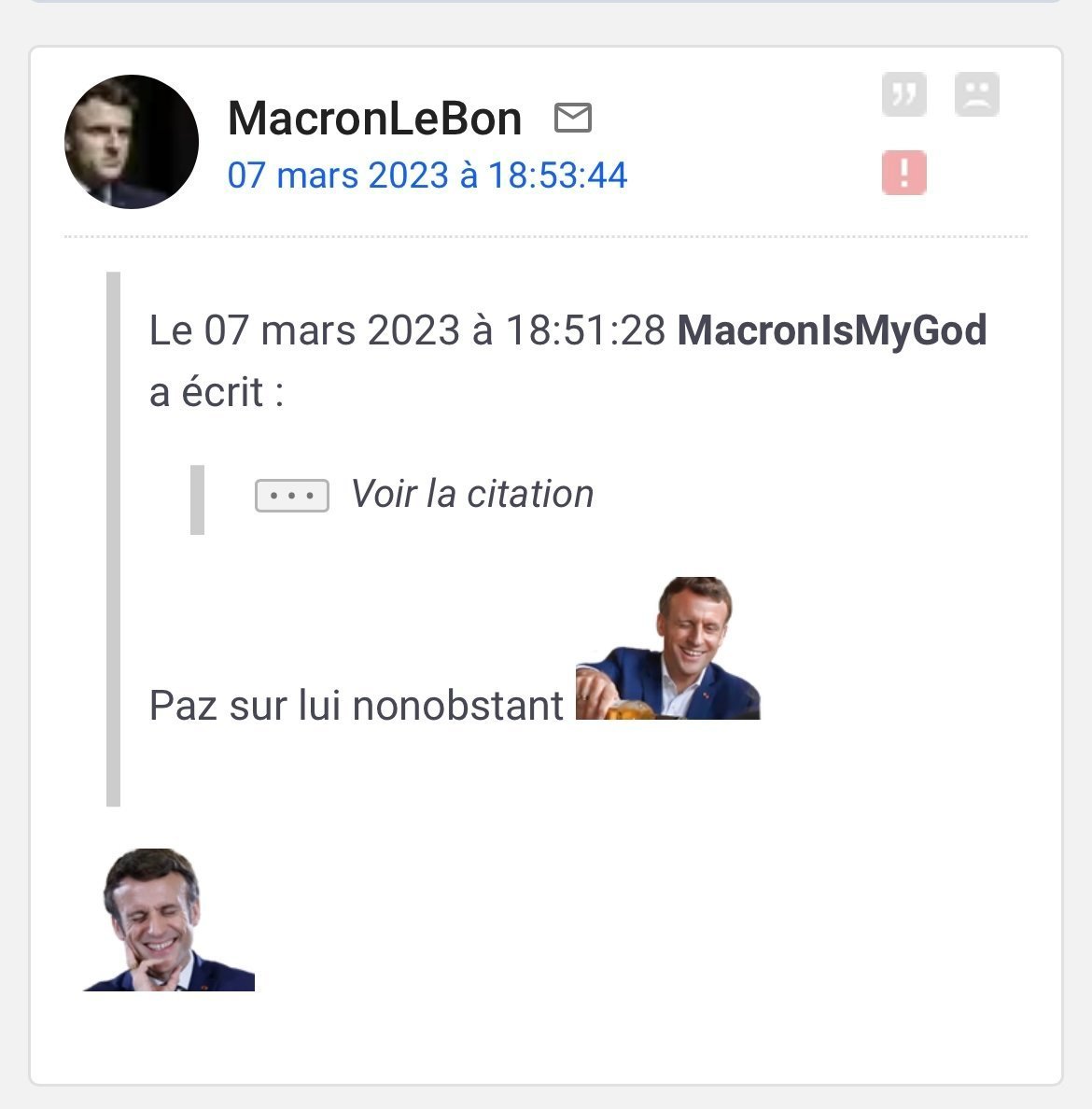This screenshot has width=1092, height=1109.
Task: Open MacronLeBon username profile
Action: point(374,119)
